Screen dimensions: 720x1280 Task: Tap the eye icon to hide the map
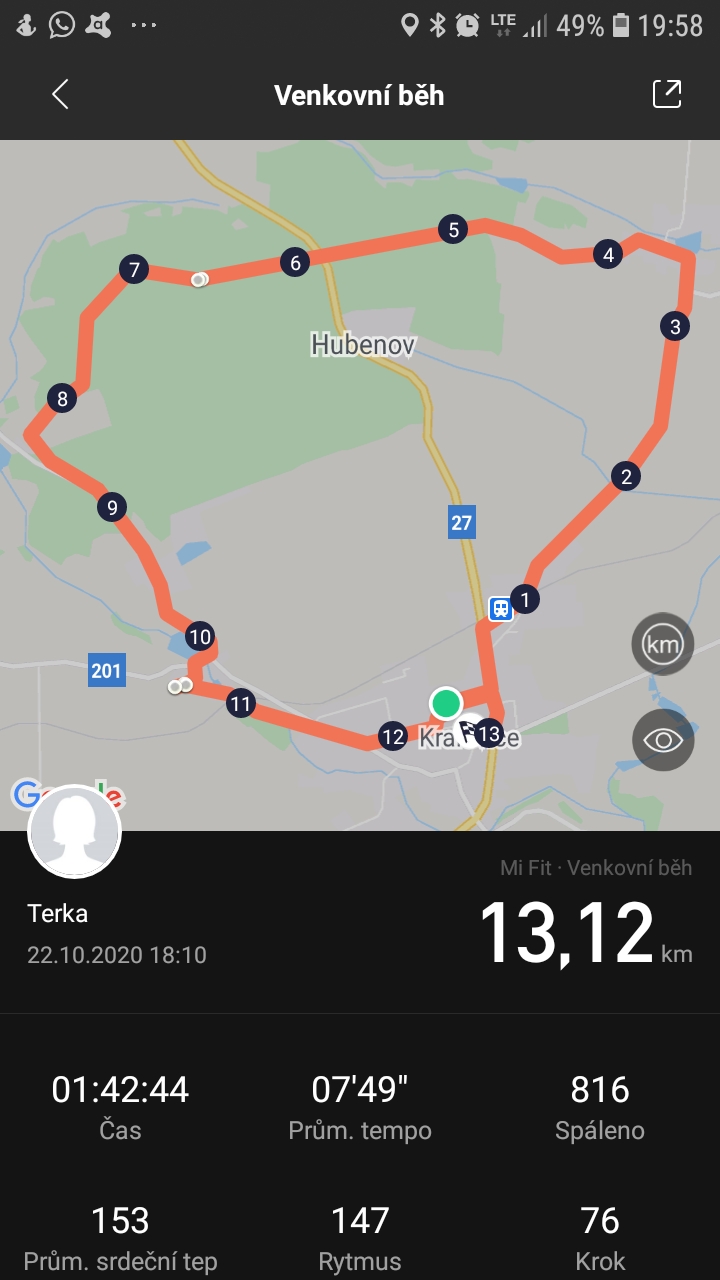click(663, 740)
